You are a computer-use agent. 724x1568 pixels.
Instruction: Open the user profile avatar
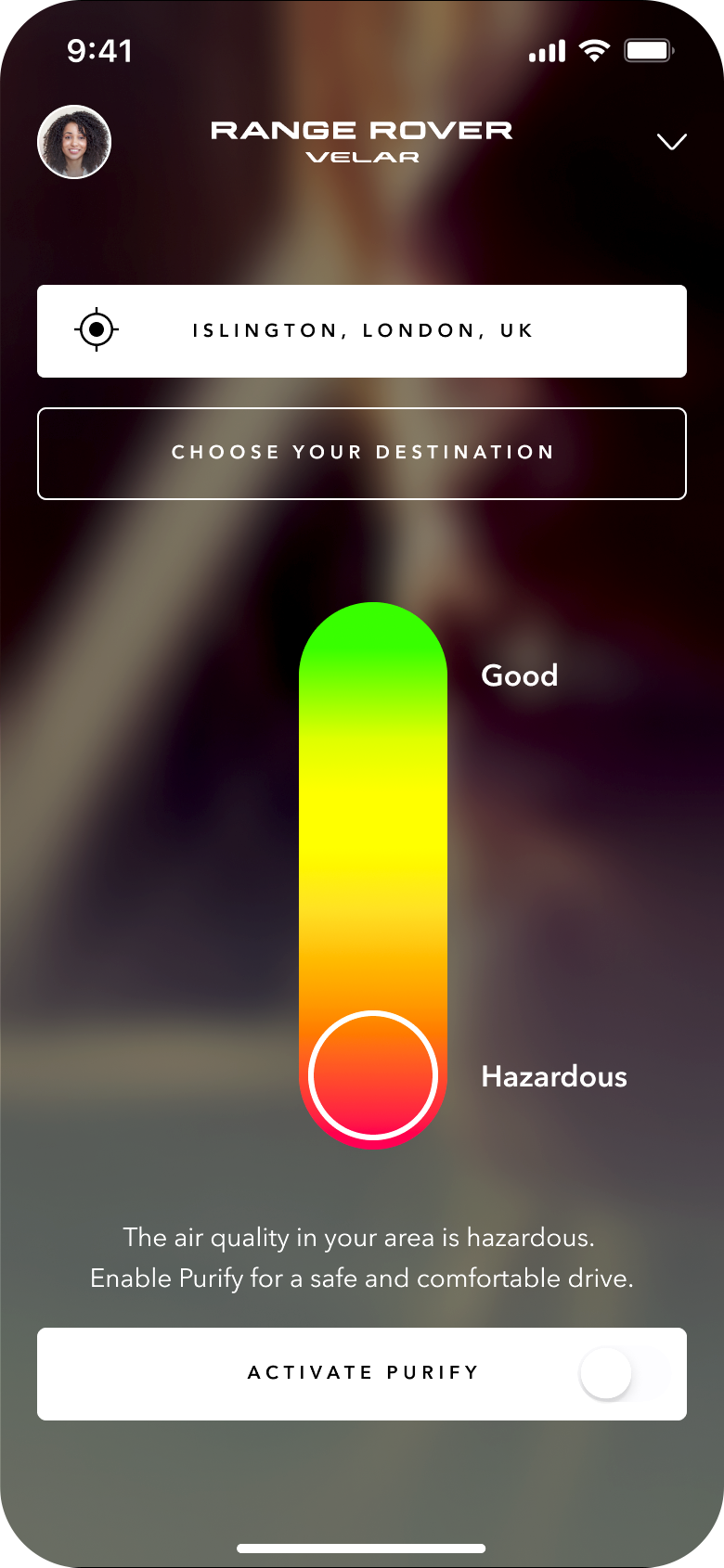point(74,142)
